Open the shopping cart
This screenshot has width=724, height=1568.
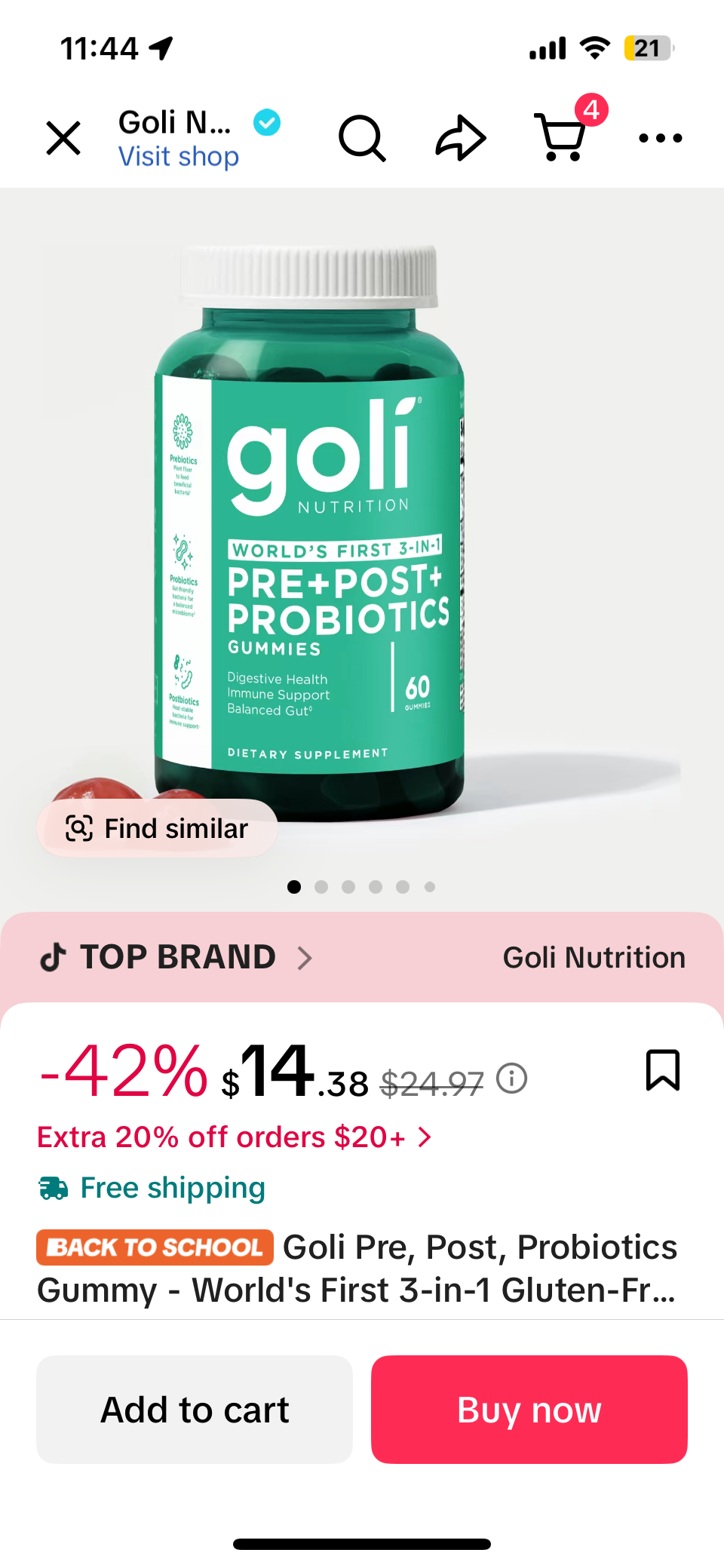pyautogui.click(x=561, y=137)
